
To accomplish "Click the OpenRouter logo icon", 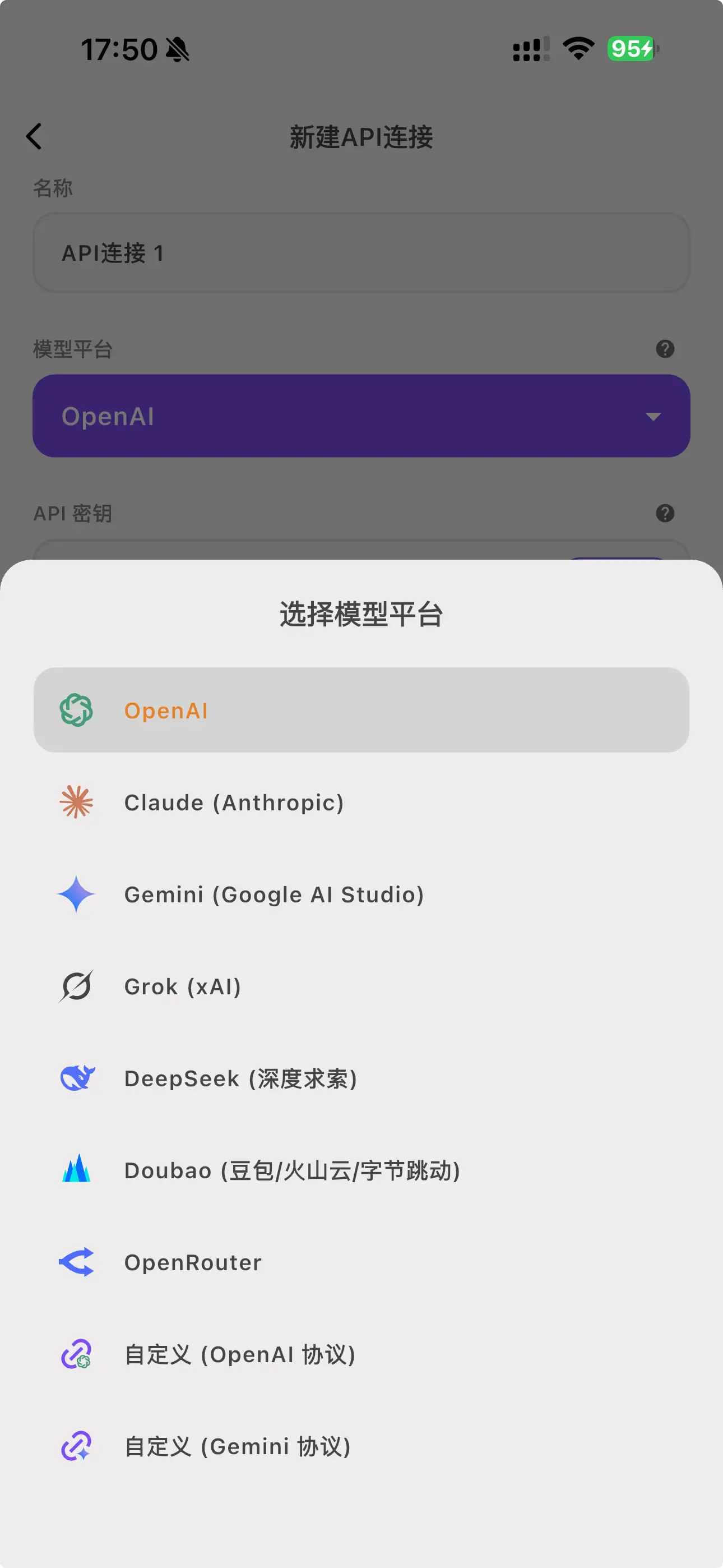I will click(x=77, y=1262).
